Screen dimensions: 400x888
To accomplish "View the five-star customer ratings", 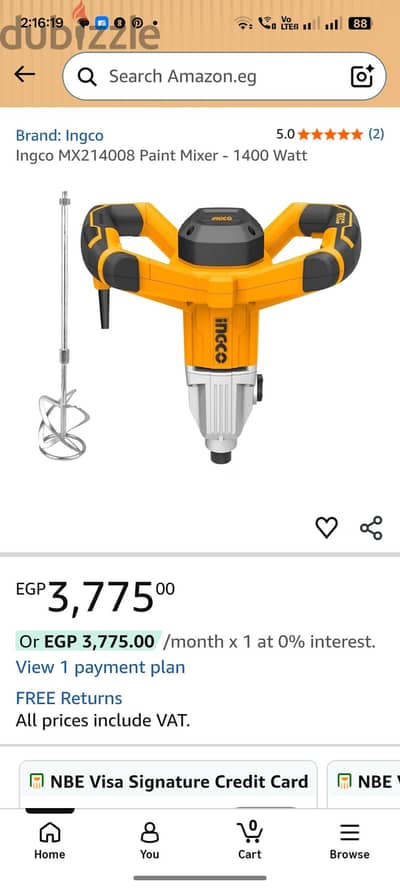I will coord(330,134).
